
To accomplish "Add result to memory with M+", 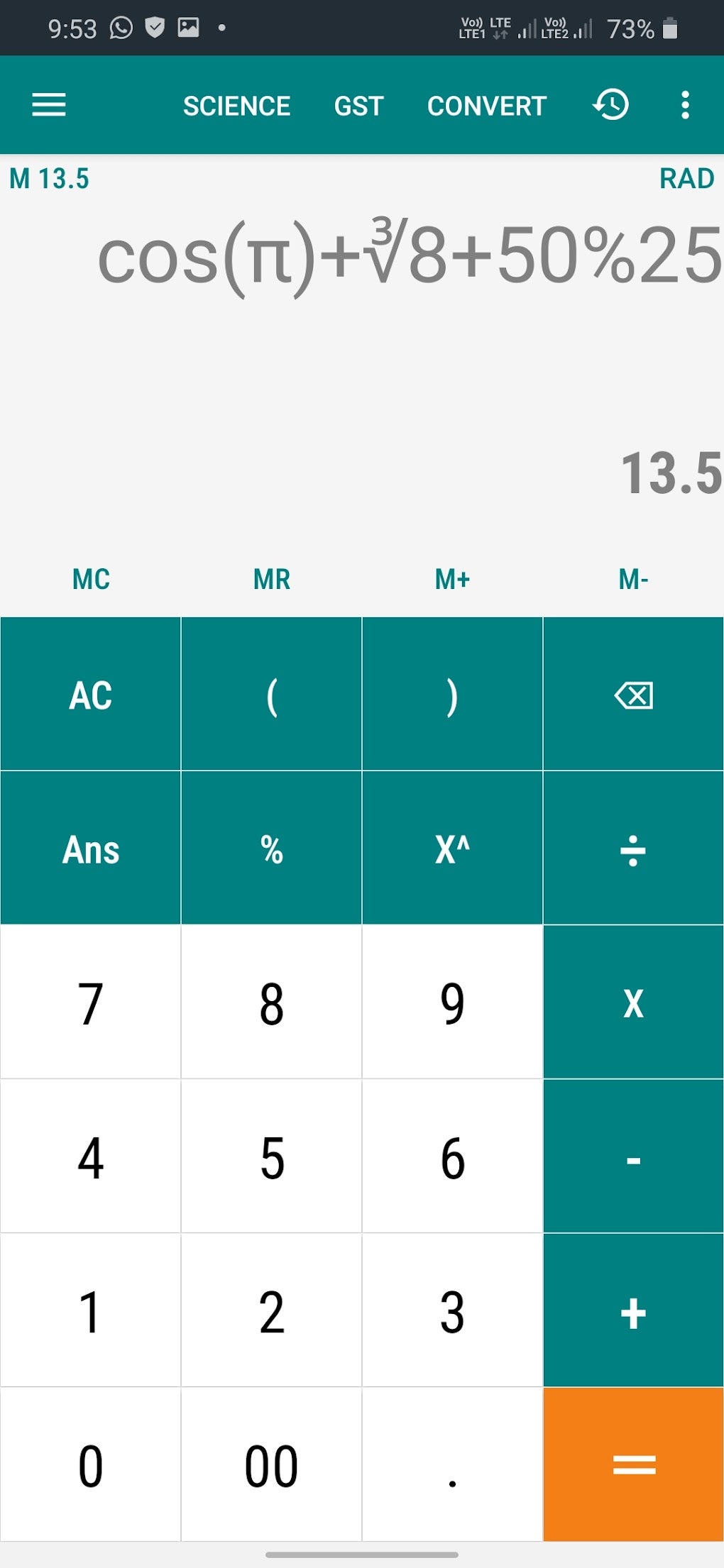I will (453, 579).
